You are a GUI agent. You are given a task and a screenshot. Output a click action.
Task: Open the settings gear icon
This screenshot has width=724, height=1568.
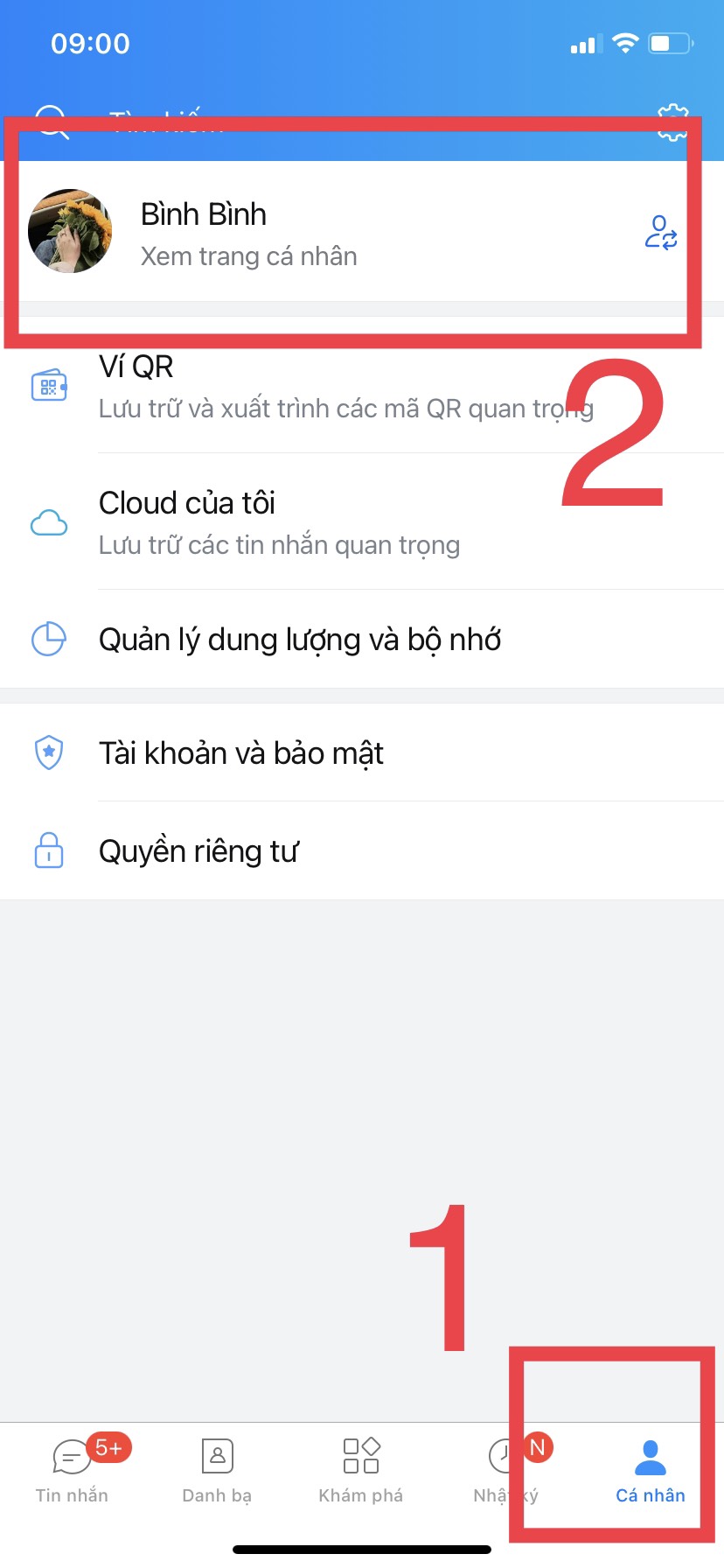tap(672, 122)
